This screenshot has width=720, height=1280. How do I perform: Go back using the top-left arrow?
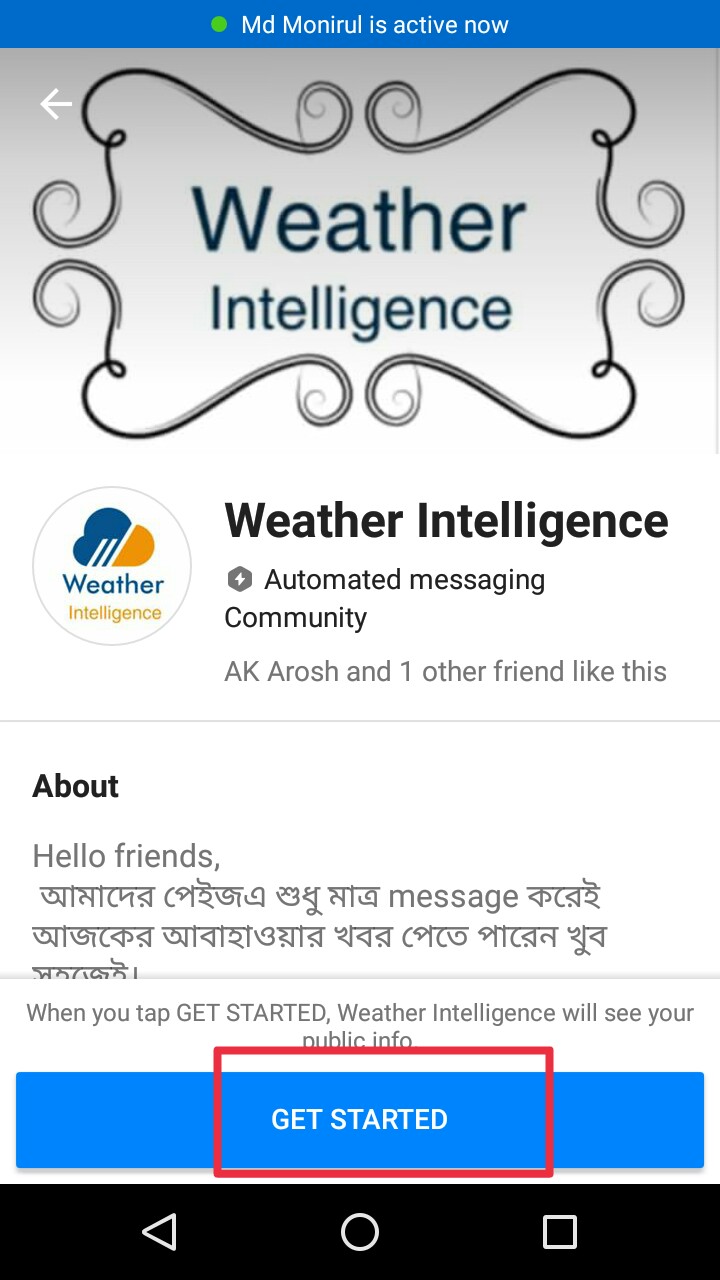pos(56,104)
